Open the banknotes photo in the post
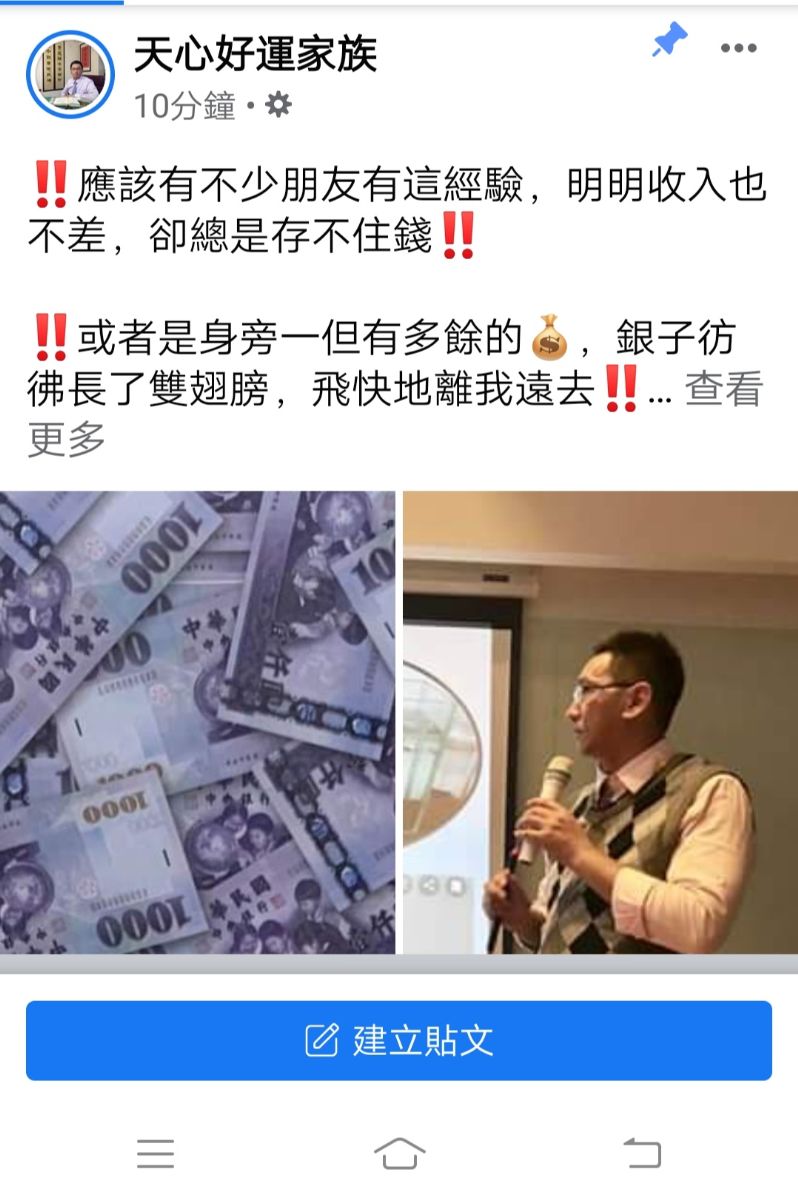This screenshot has width=798, height=1200. pos(197,721)
